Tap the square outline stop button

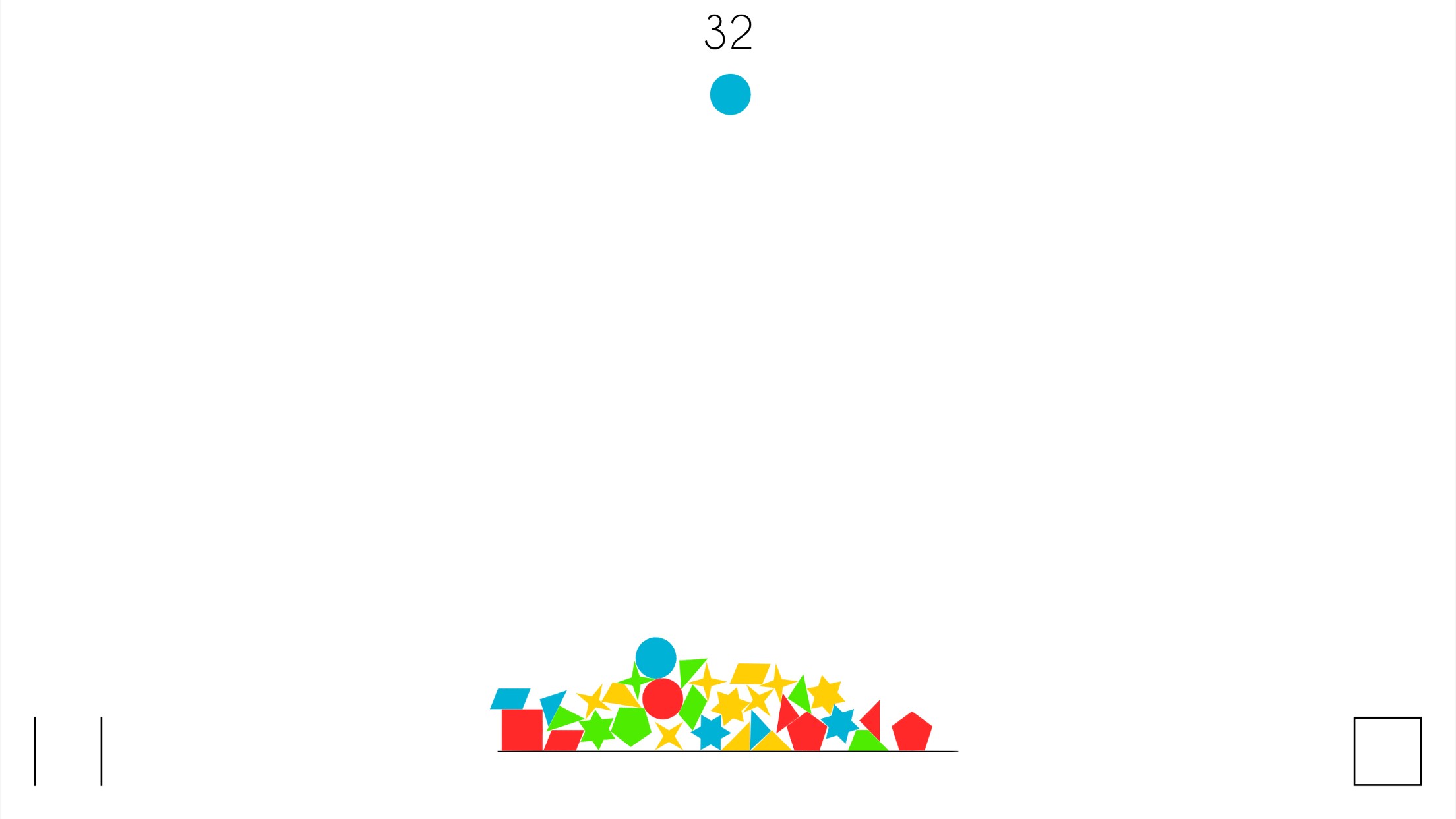(1387, 751)
